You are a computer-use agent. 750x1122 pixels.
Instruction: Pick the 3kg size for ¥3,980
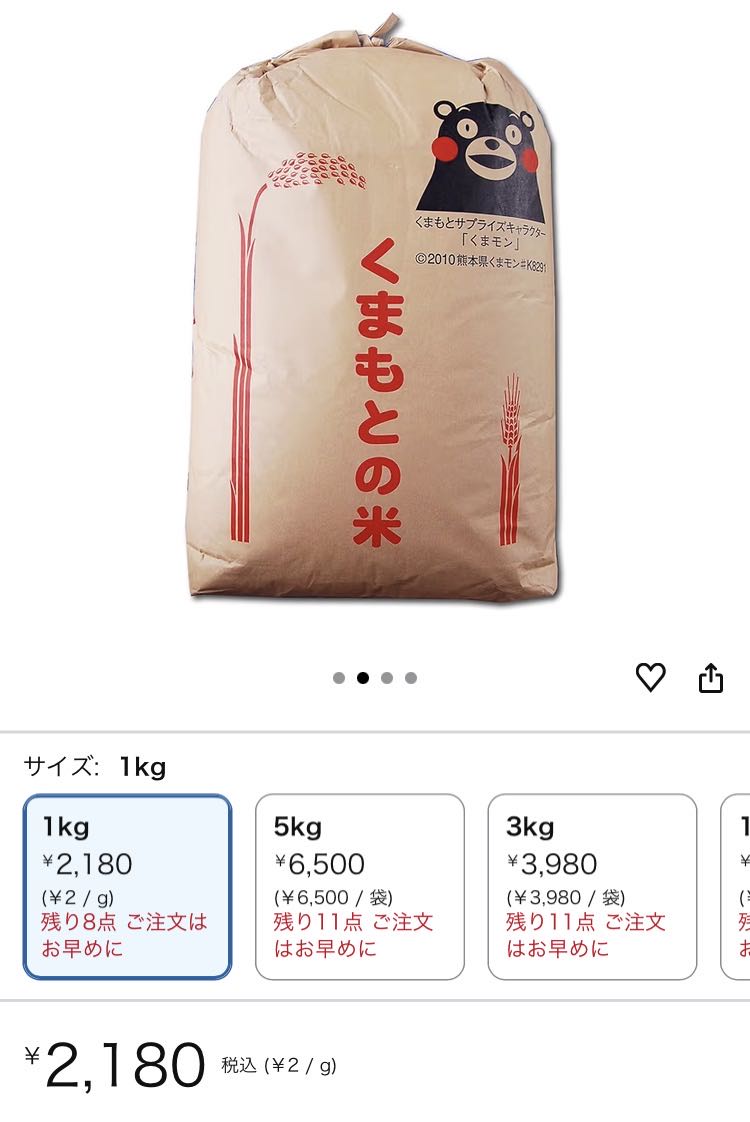[x=592, y=887]
